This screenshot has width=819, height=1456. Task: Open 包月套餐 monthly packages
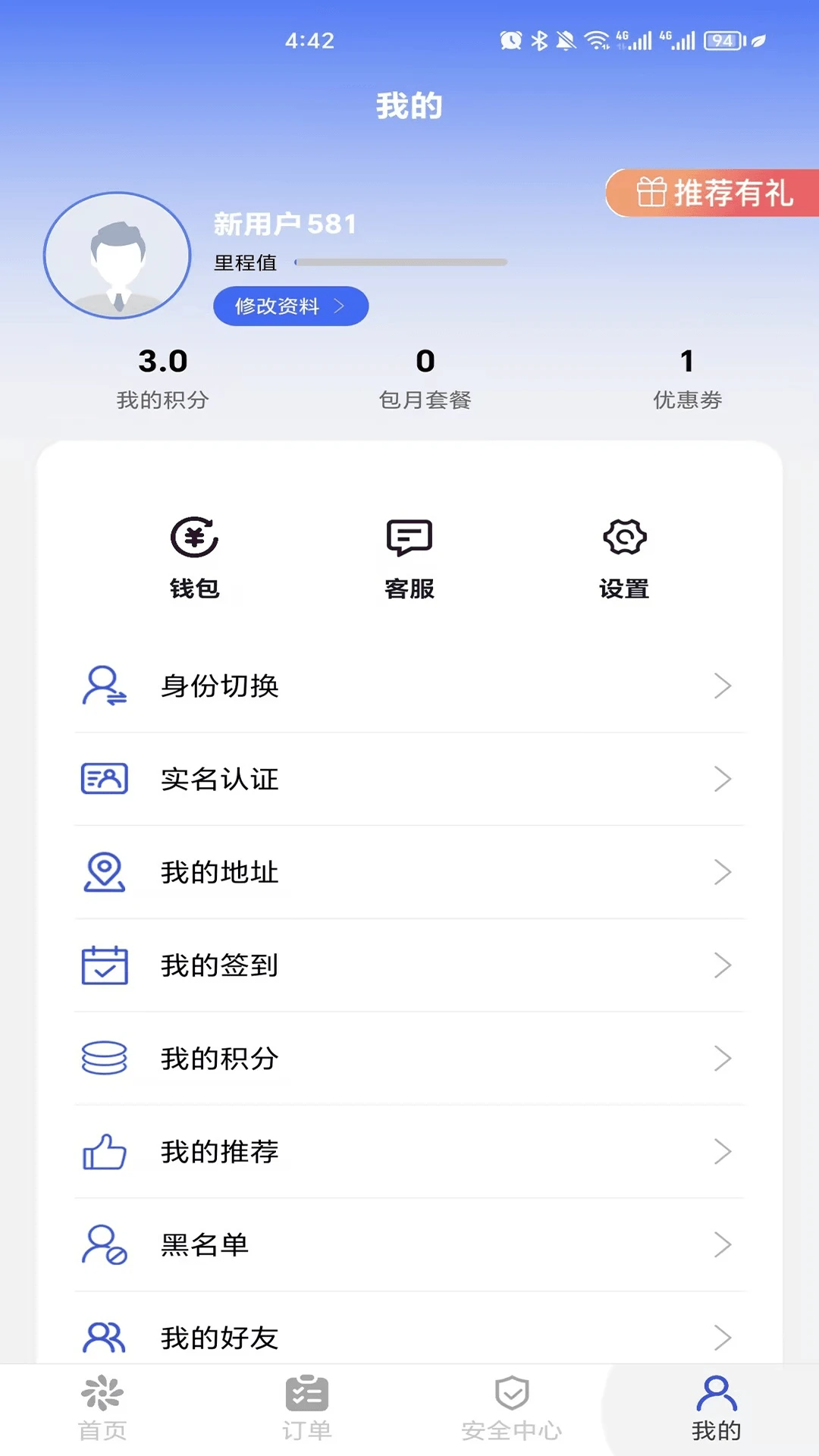(x=425, y=378)
